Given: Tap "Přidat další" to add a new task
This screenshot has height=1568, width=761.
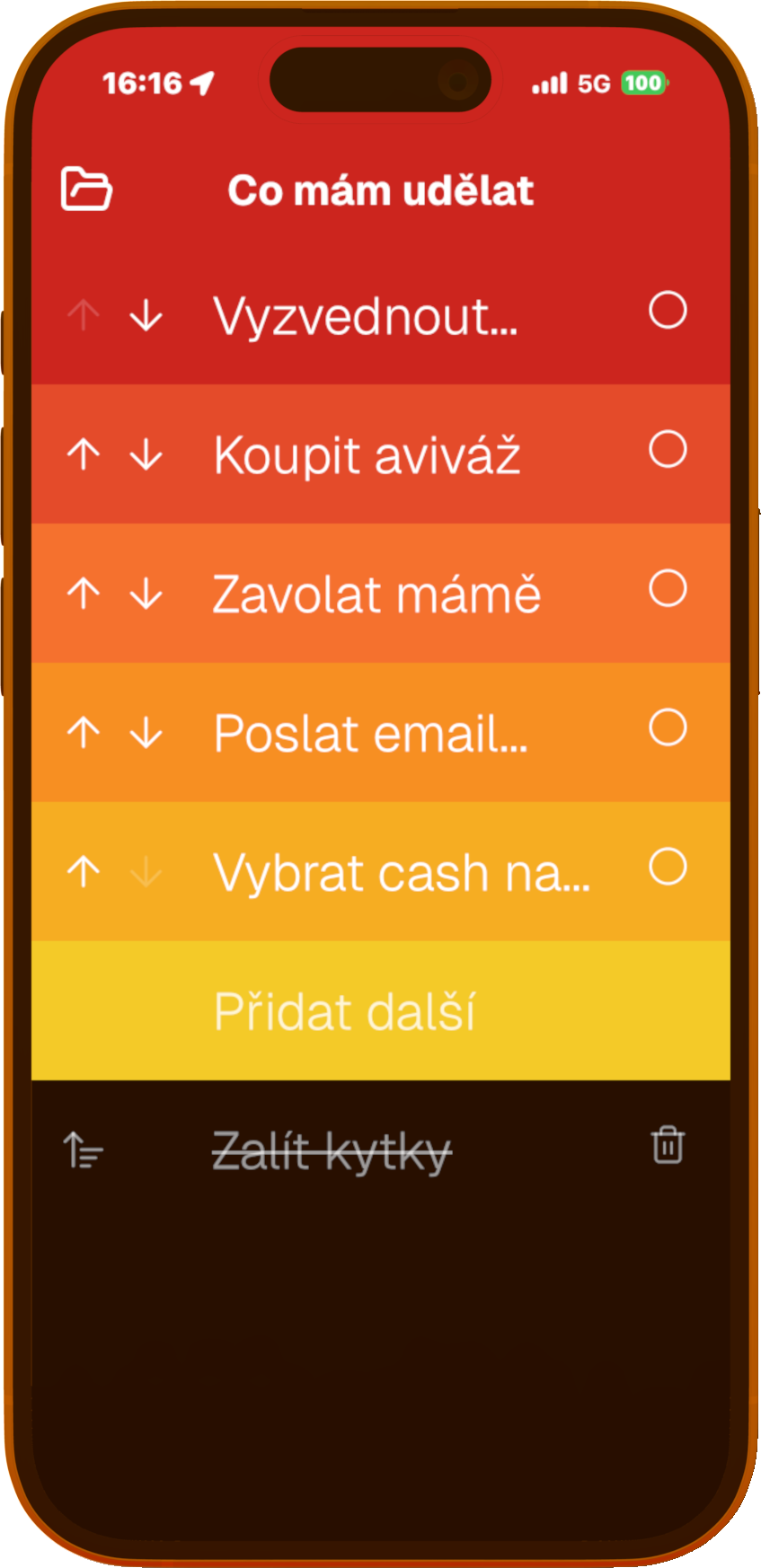Looking at the screenshot, I should point(344,1011).
